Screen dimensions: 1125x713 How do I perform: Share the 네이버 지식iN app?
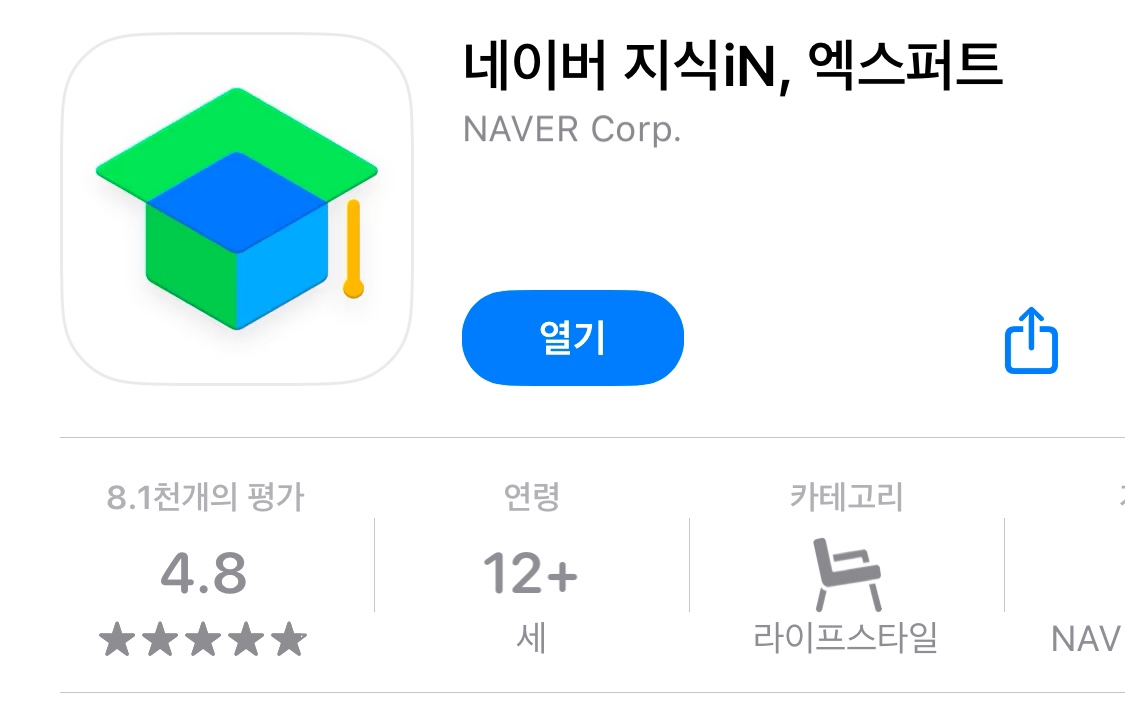[1030, 340]
